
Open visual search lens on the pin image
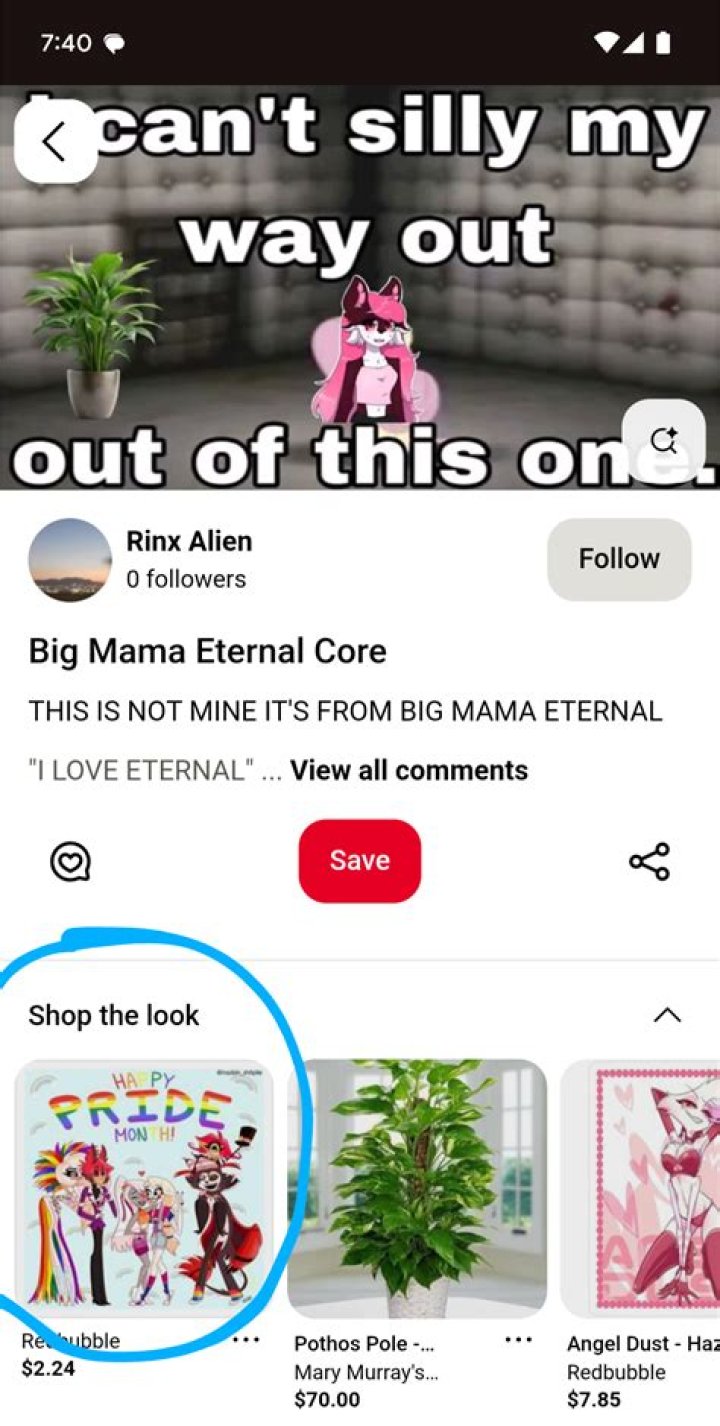663,440
